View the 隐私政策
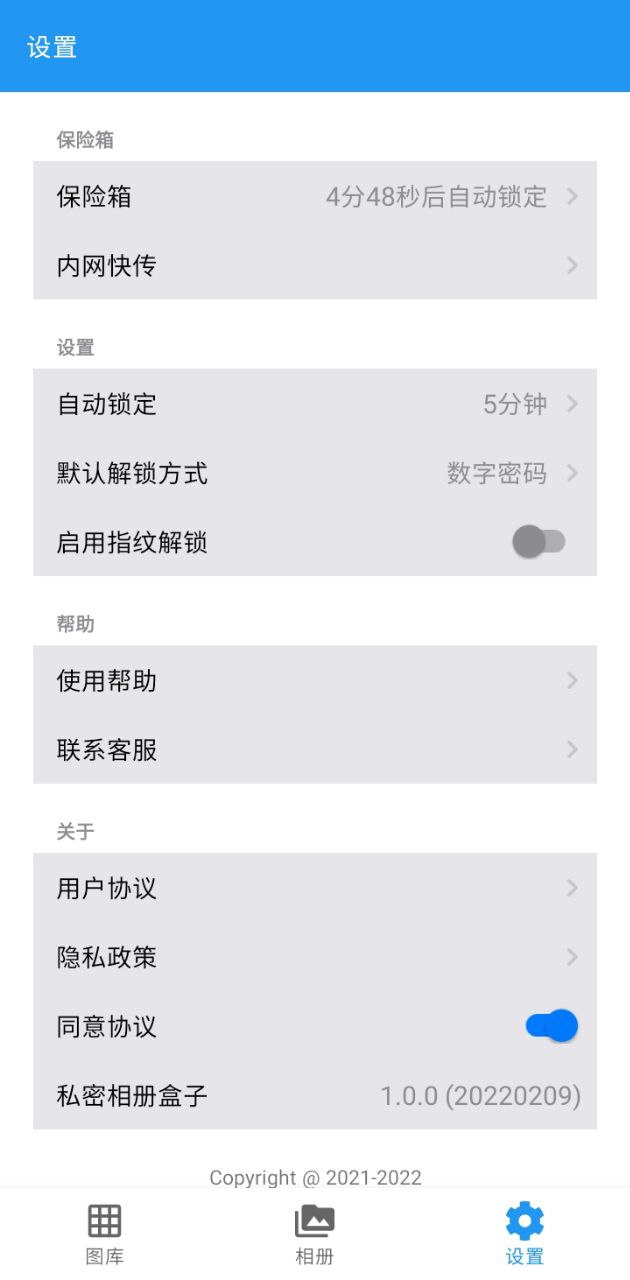This screenshot has width=630, height=1280. pyautogui.click(x=315, y=957)
